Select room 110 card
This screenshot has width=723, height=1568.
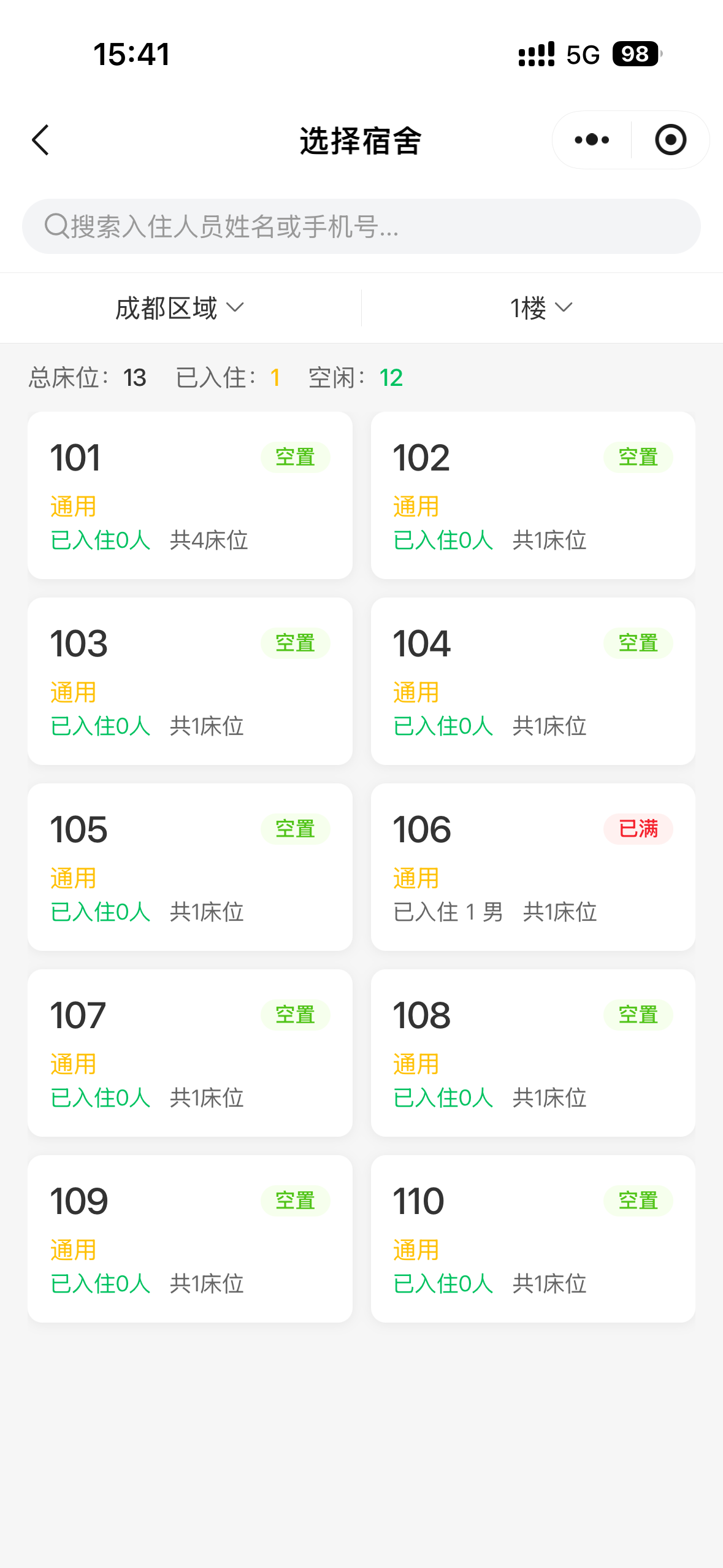coord(532,1238)
